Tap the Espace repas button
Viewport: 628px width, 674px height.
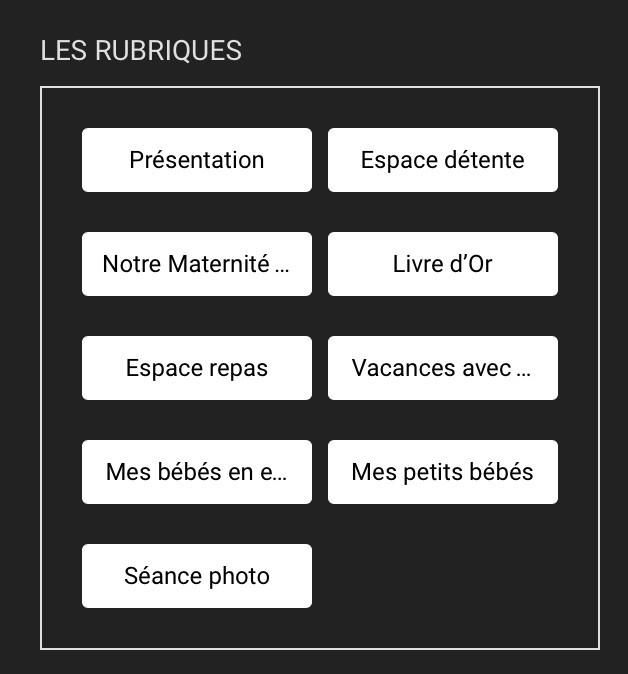[x=197, y=368]
